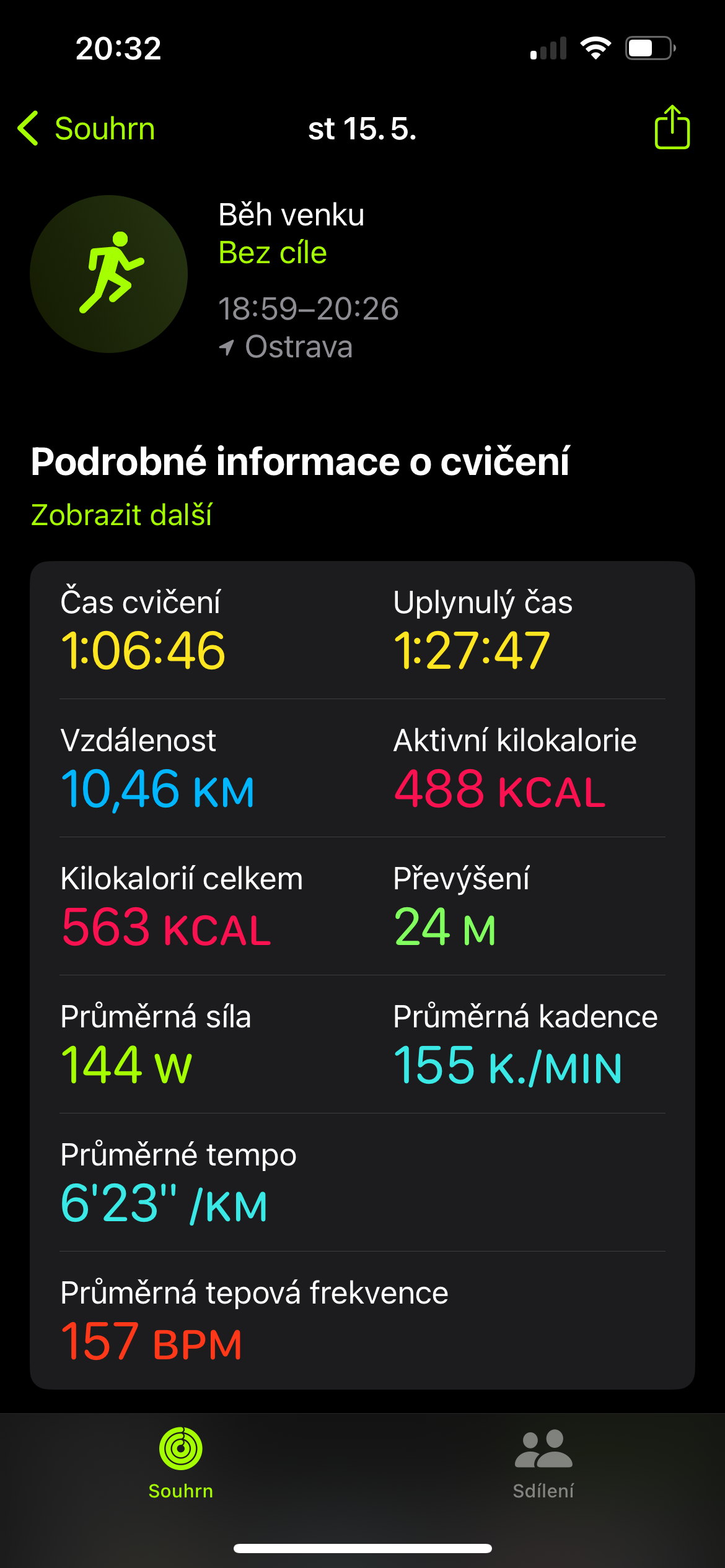The width and height of the screenshot is (725, 1568).
Task: Select the Souhrn tab in the bottom bar
Action: [x=181, y=1464]
